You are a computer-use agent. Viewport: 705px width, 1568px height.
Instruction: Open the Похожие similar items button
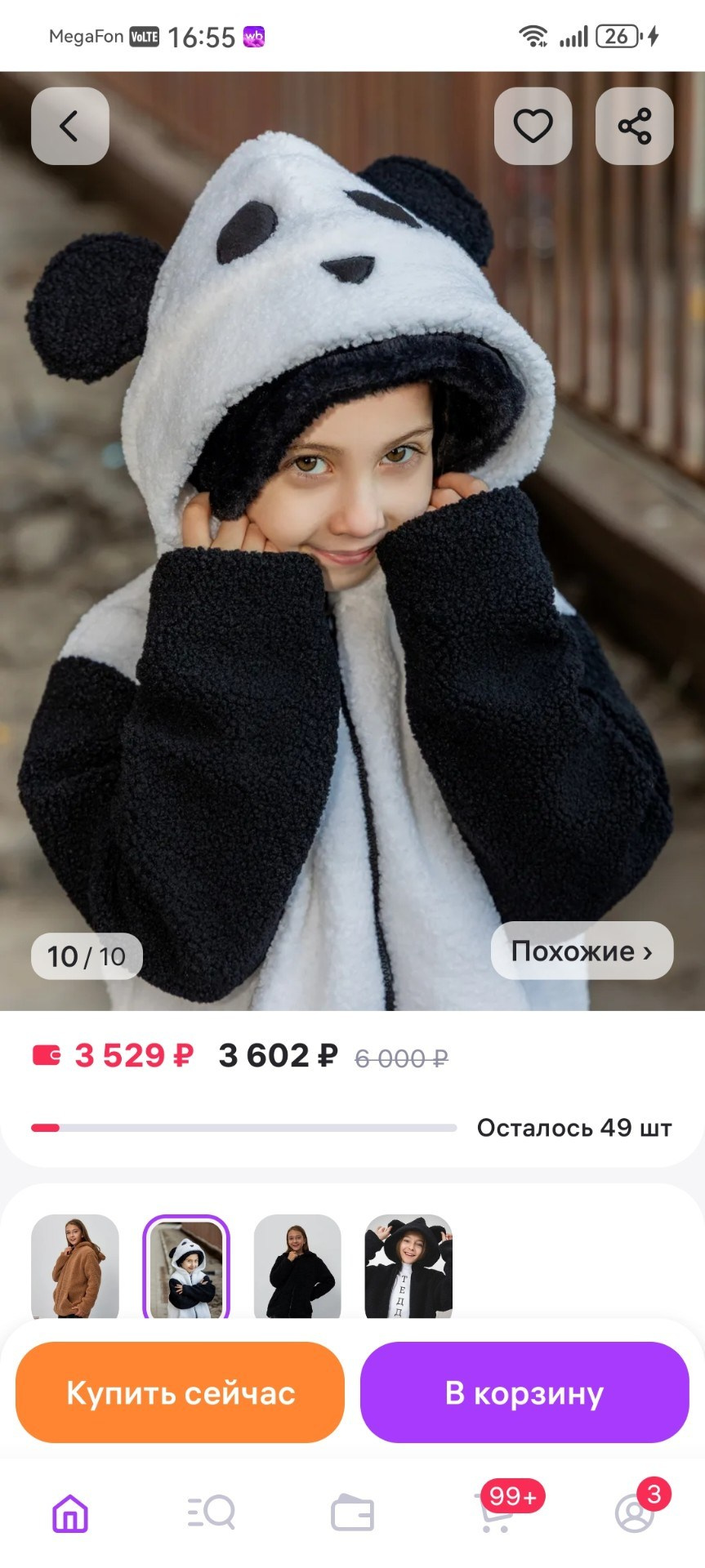click(582, 951)
